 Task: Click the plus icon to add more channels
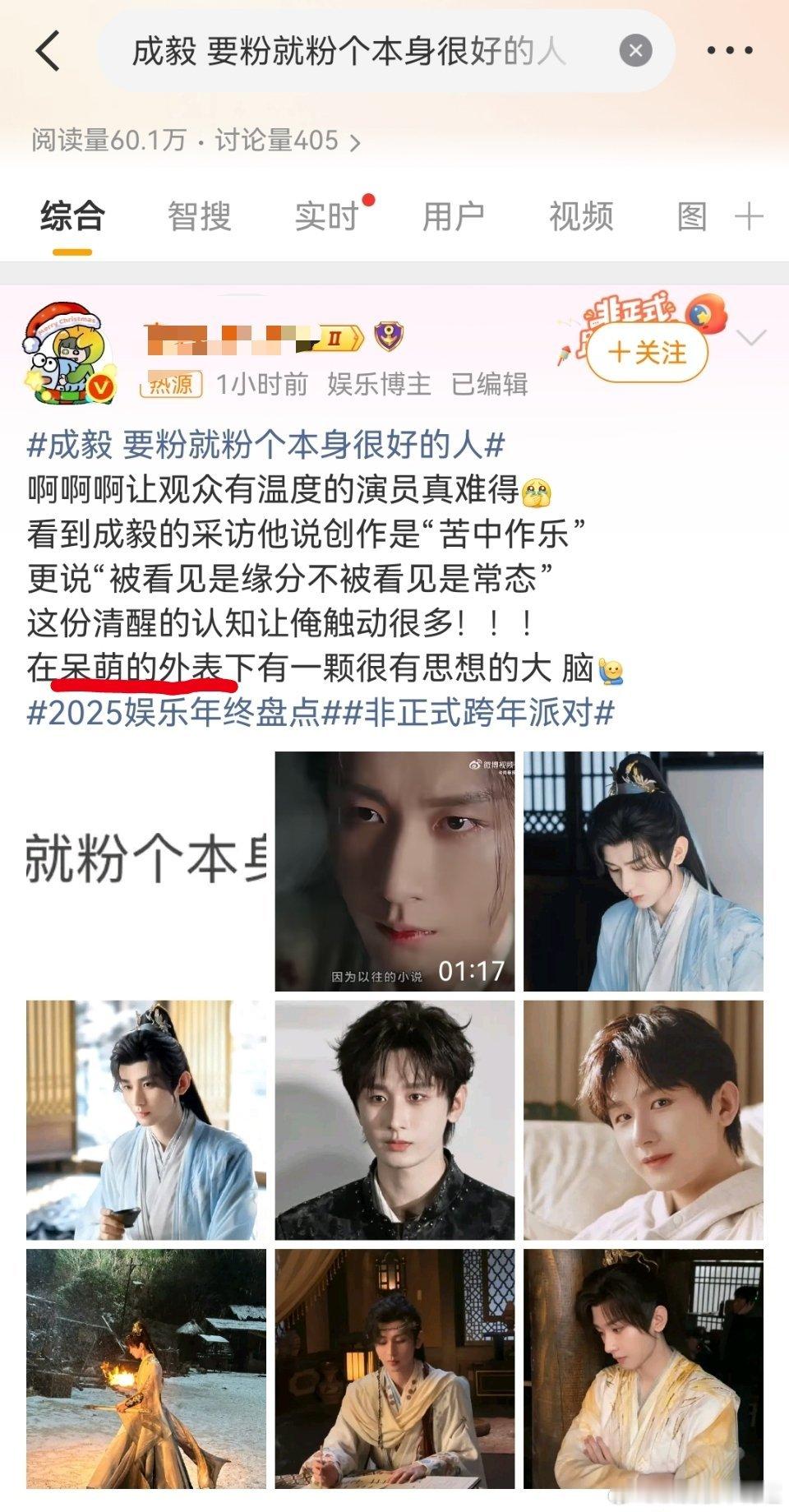749,216
